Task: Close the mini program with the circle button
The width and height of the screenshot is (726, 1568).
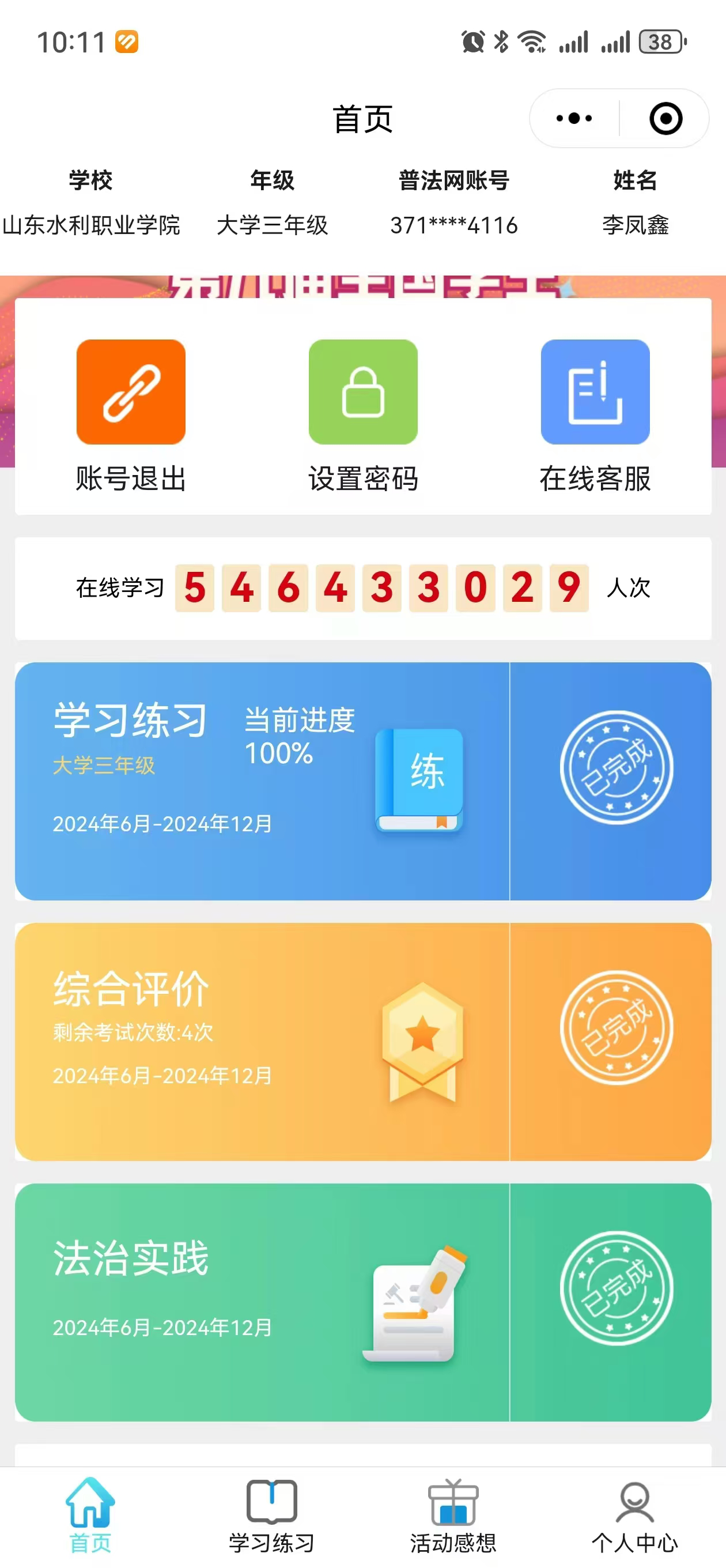Action: pyautogui.click(x=665, y=118)
